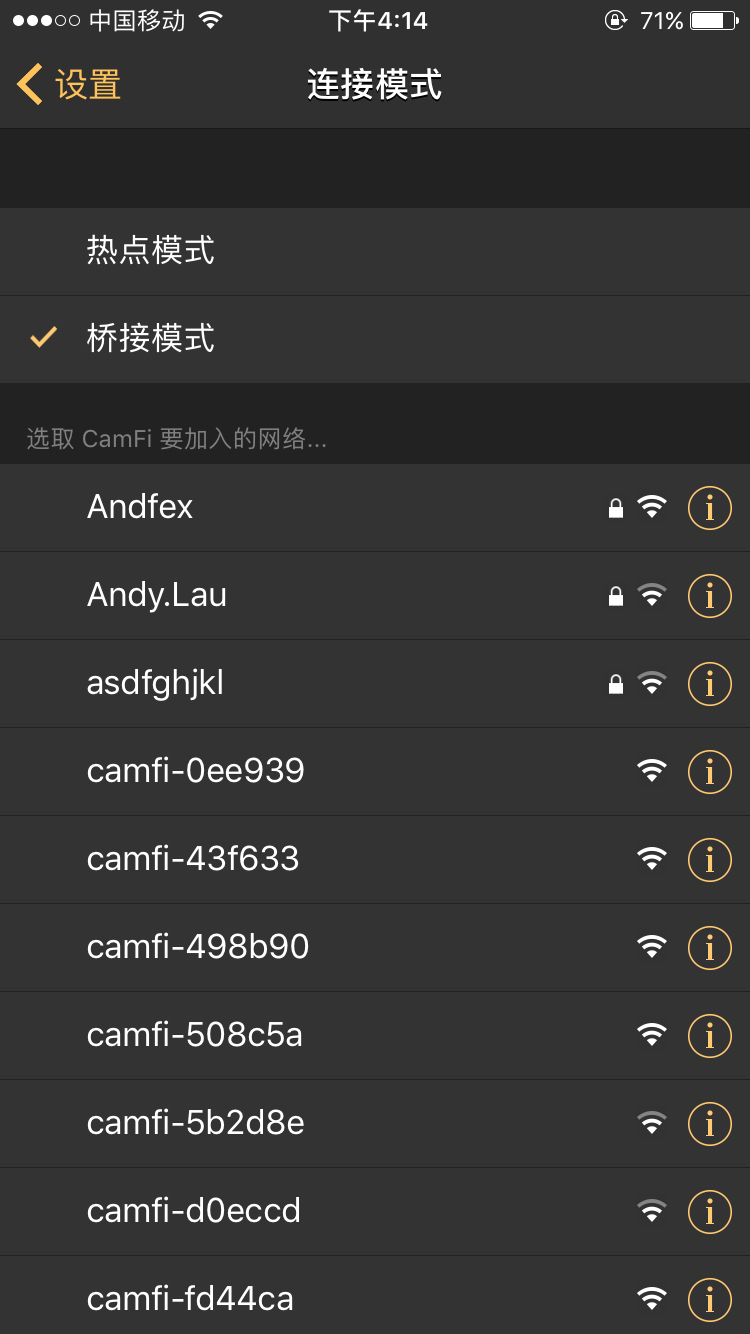Open info for camfi-5b2d8e

point(710,1124)
